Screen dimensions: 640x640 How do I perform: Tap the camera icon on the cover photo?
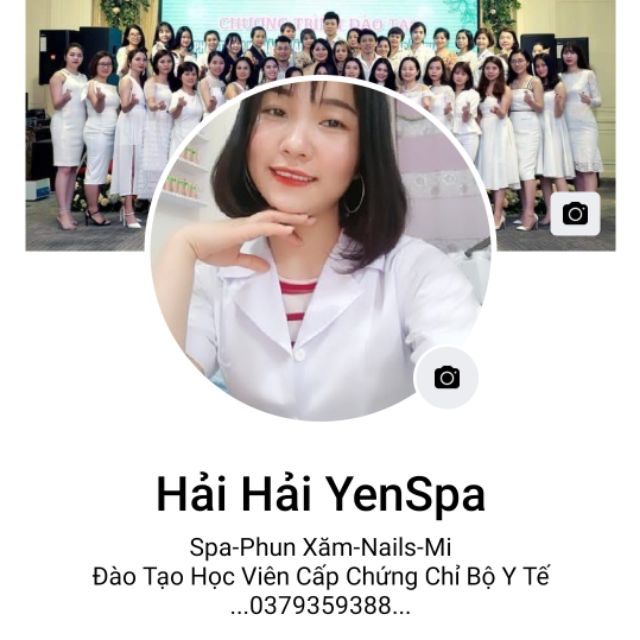(x=575, y=213)
